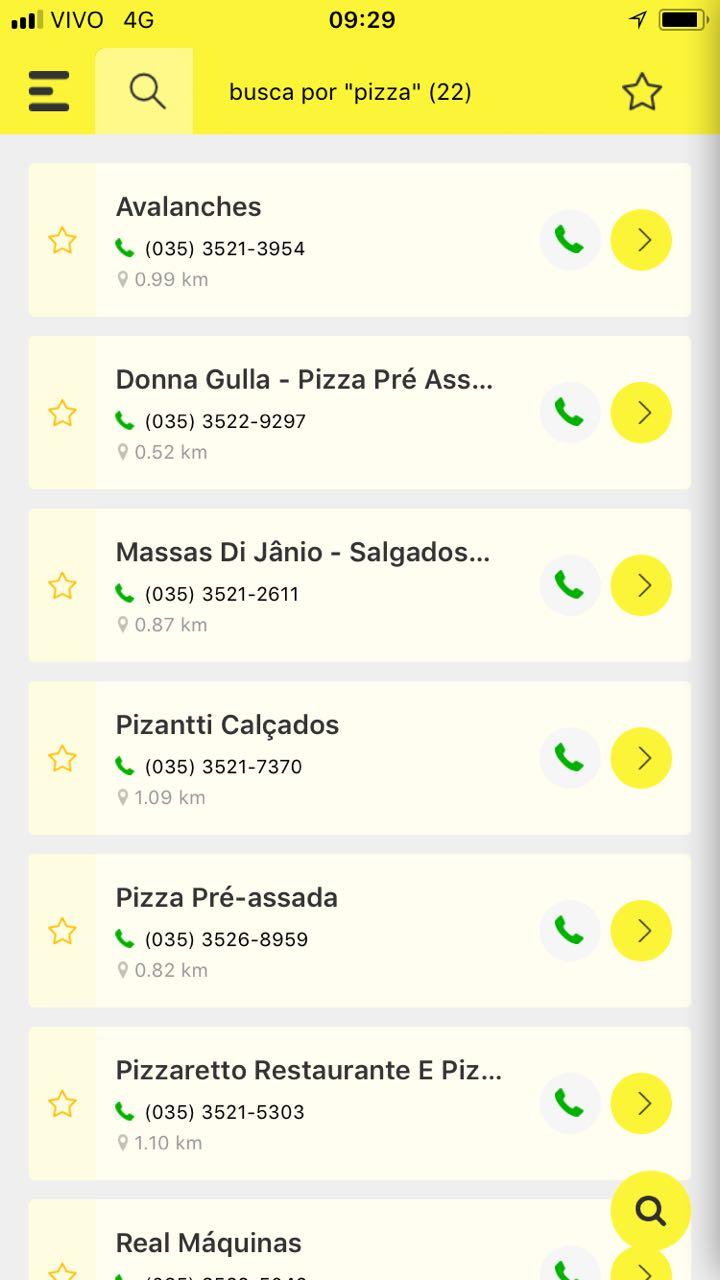Open favorites star in the top bar

[642, 92]
